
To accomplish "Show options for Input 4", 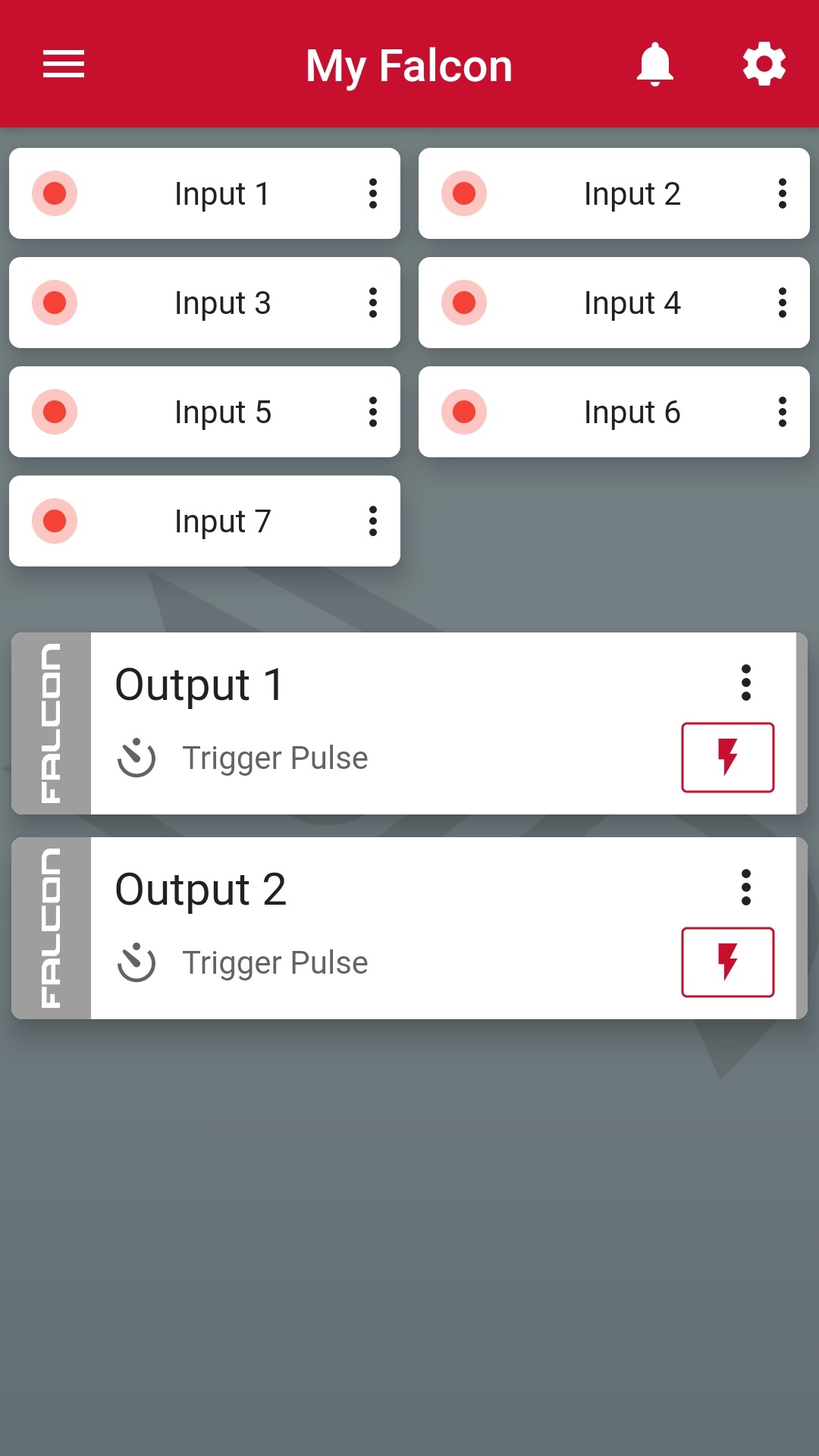I will pyautogui.click(x=783, y=303).
